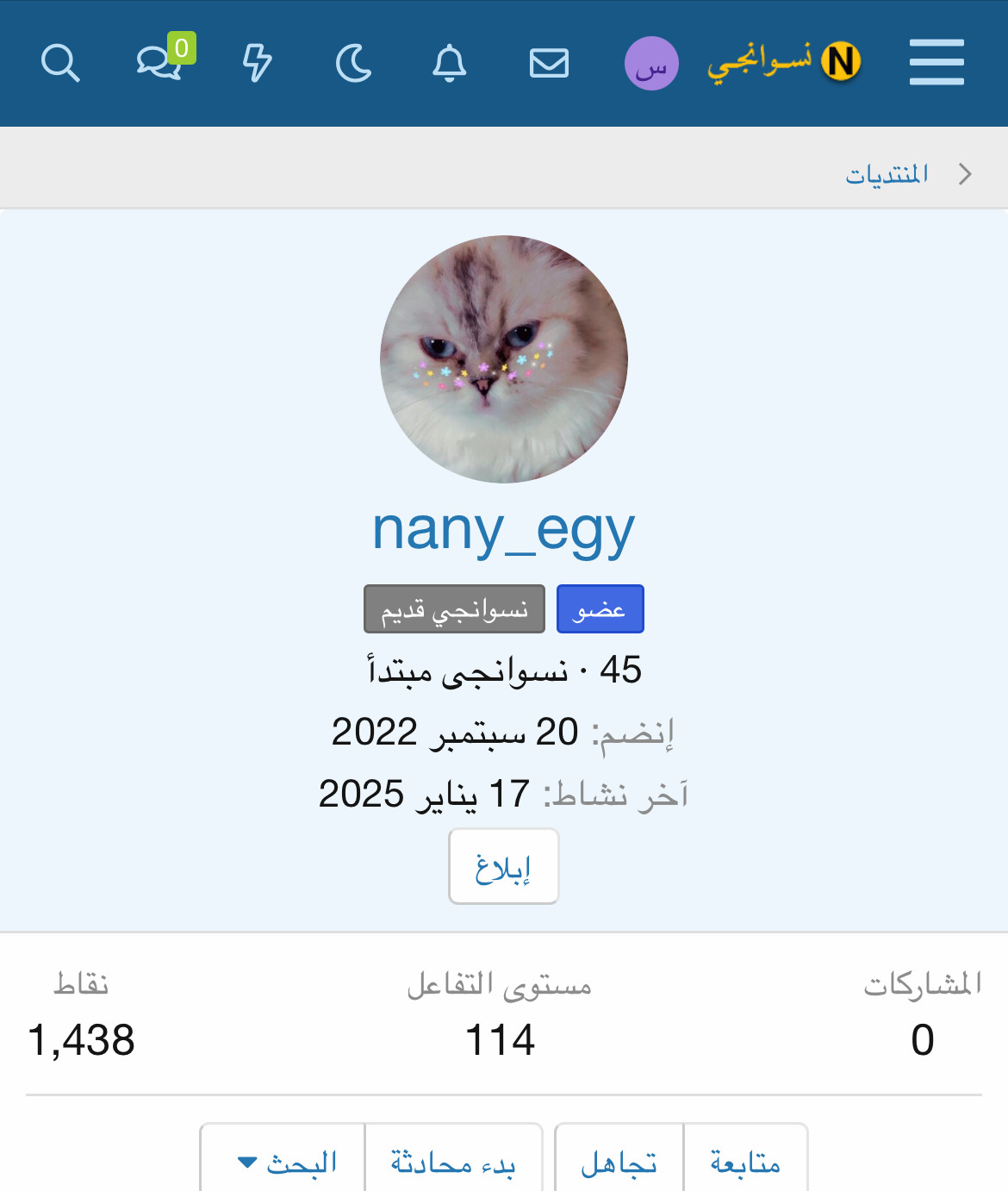The width and height of the screenshot is (1008, 1191).
Task: Go to المنتديات breadcrumb
Action: coord(887,174)
